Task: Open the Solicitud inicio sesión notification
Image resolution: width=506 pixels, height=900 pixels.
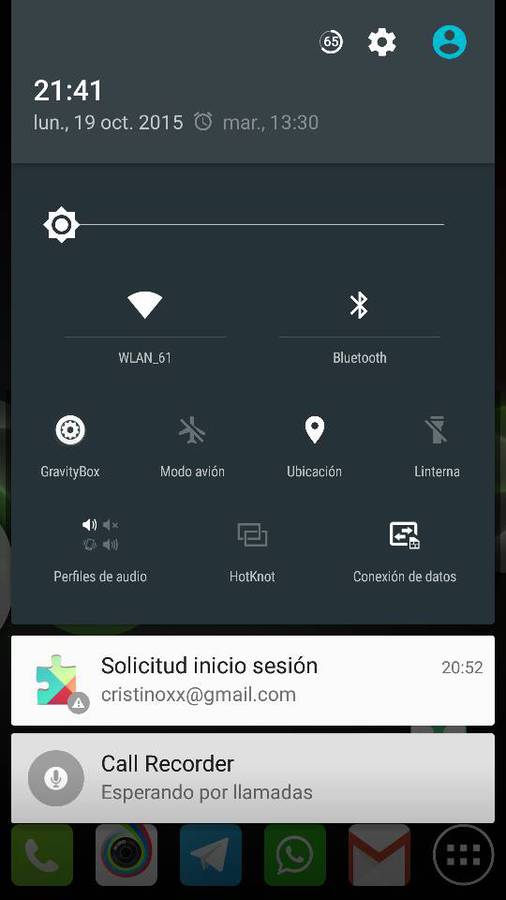Action: point(252,680)
